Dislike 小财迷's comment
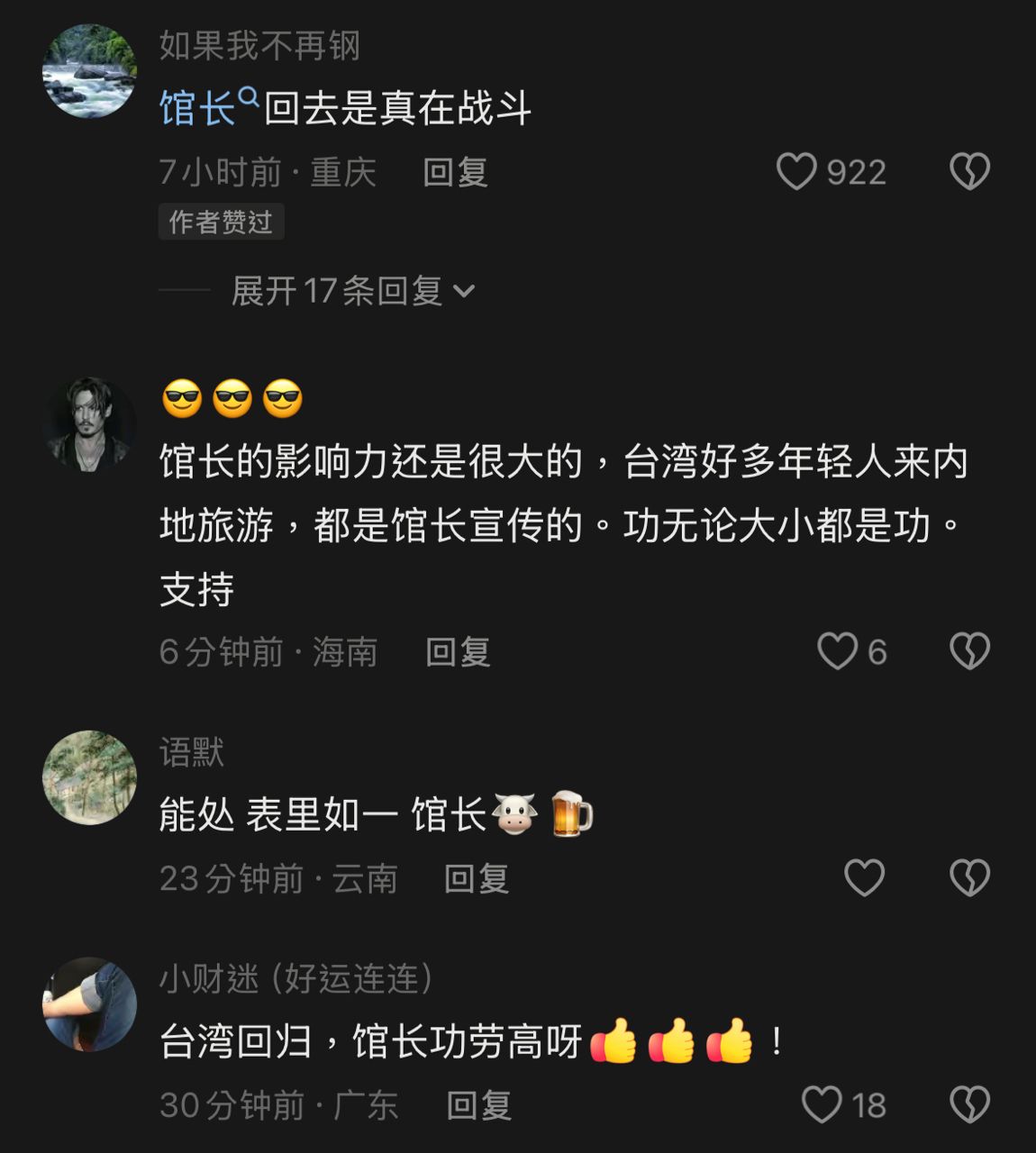The width and height of the screenshot is (1036, 1153). [969, 1104]
